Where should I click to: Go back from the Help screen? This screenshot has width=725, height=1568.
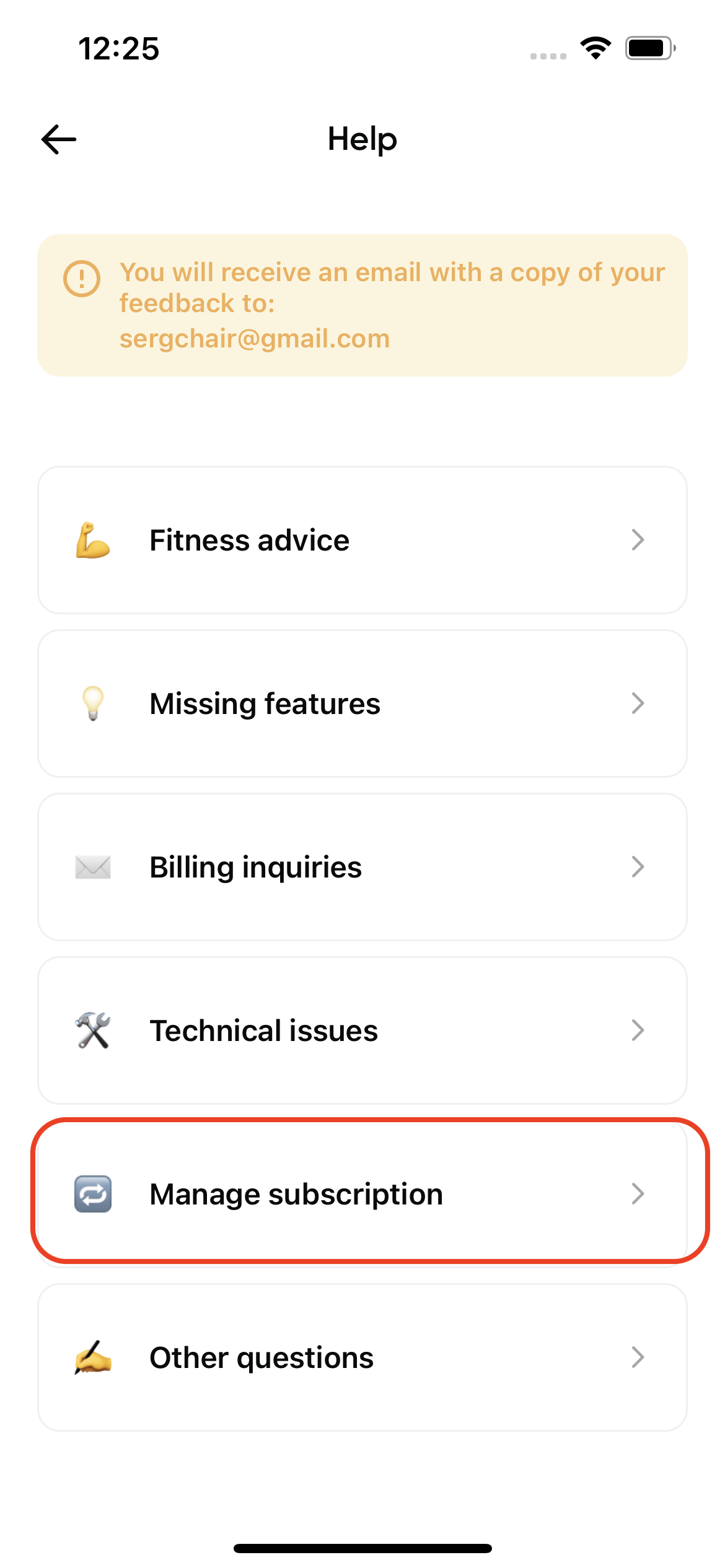tap(59, 139)
